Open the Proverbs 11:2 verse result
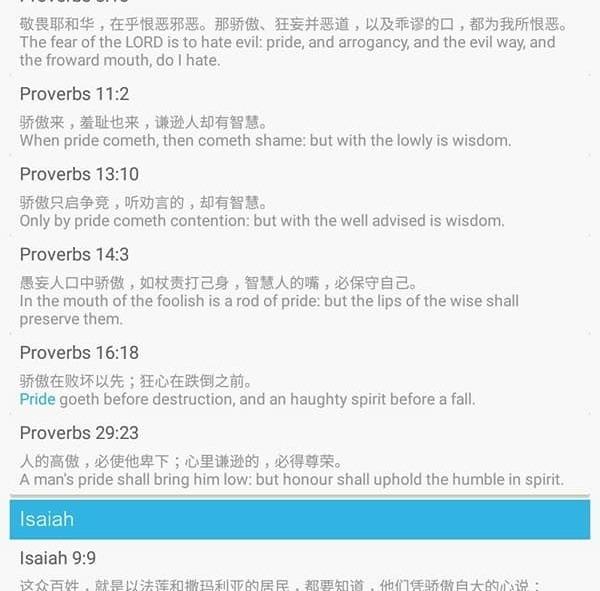This screenshot has height=591, width=600. pyautogui.click(x=74, y=94)
